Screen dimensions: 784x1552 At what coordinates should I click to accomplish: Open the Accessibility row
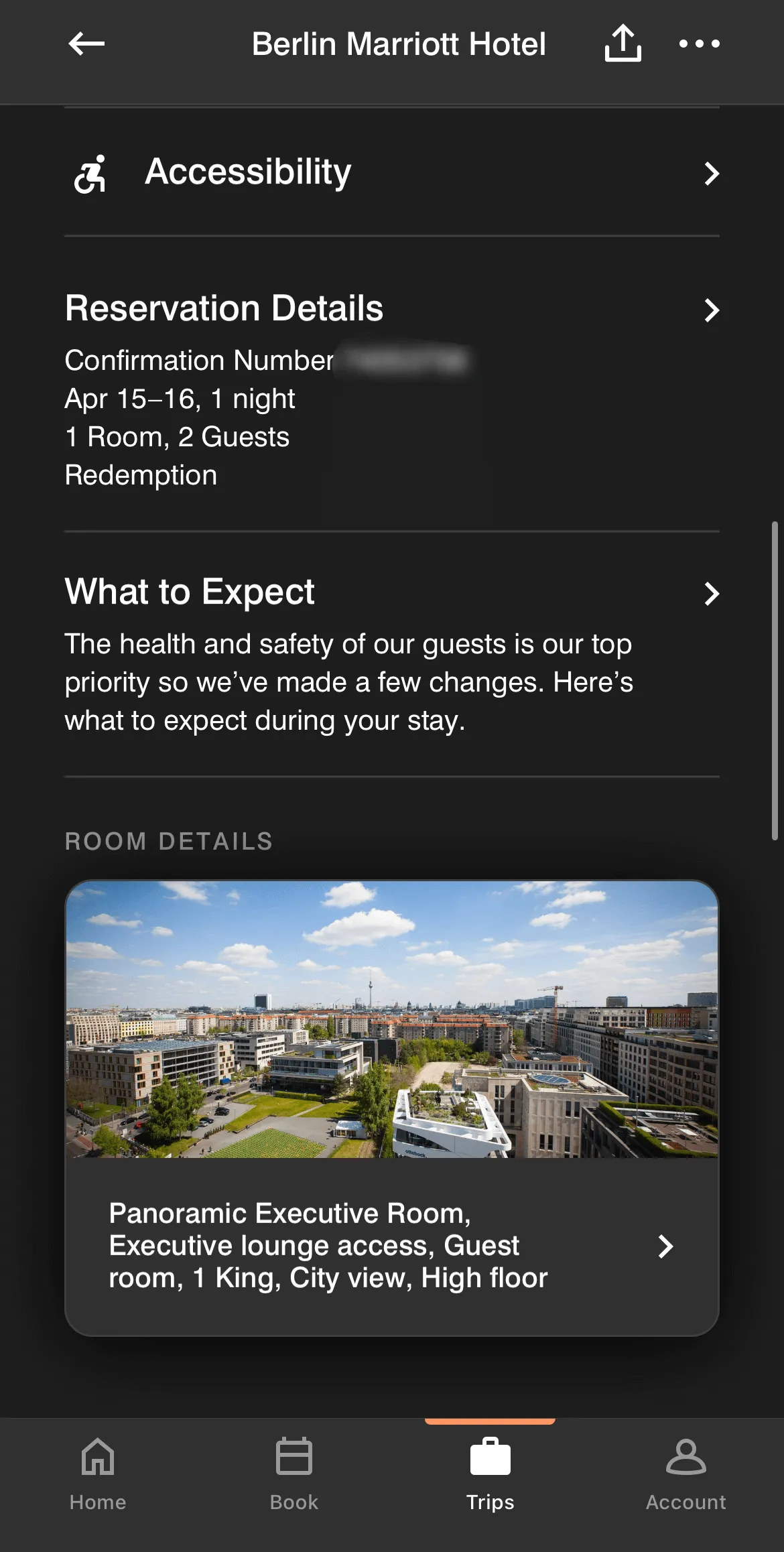click(392, 172)
